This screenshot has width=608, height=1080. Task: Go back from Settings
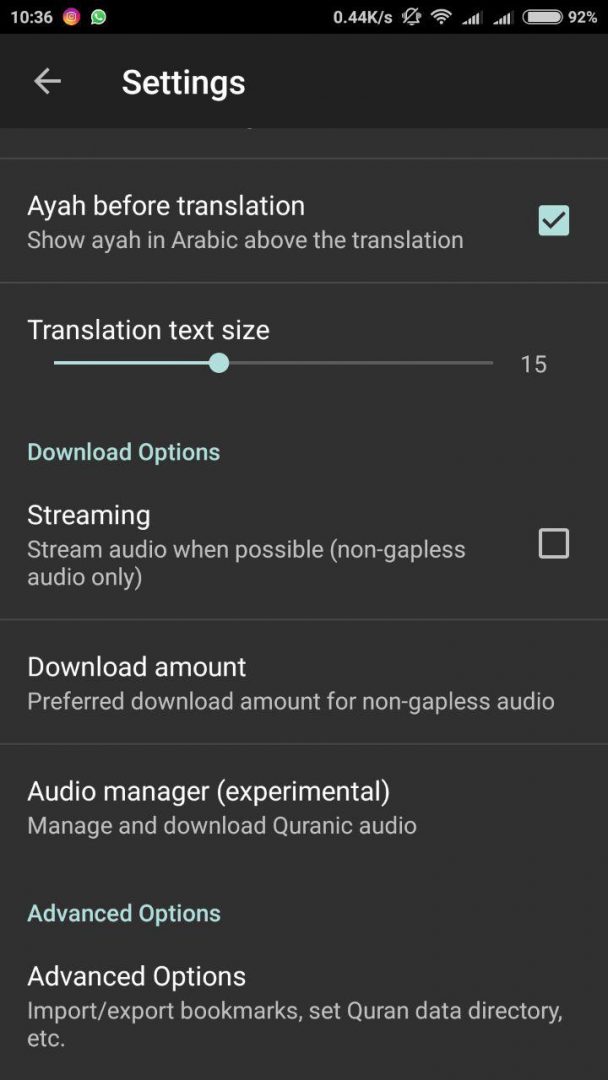click(47, 82)
